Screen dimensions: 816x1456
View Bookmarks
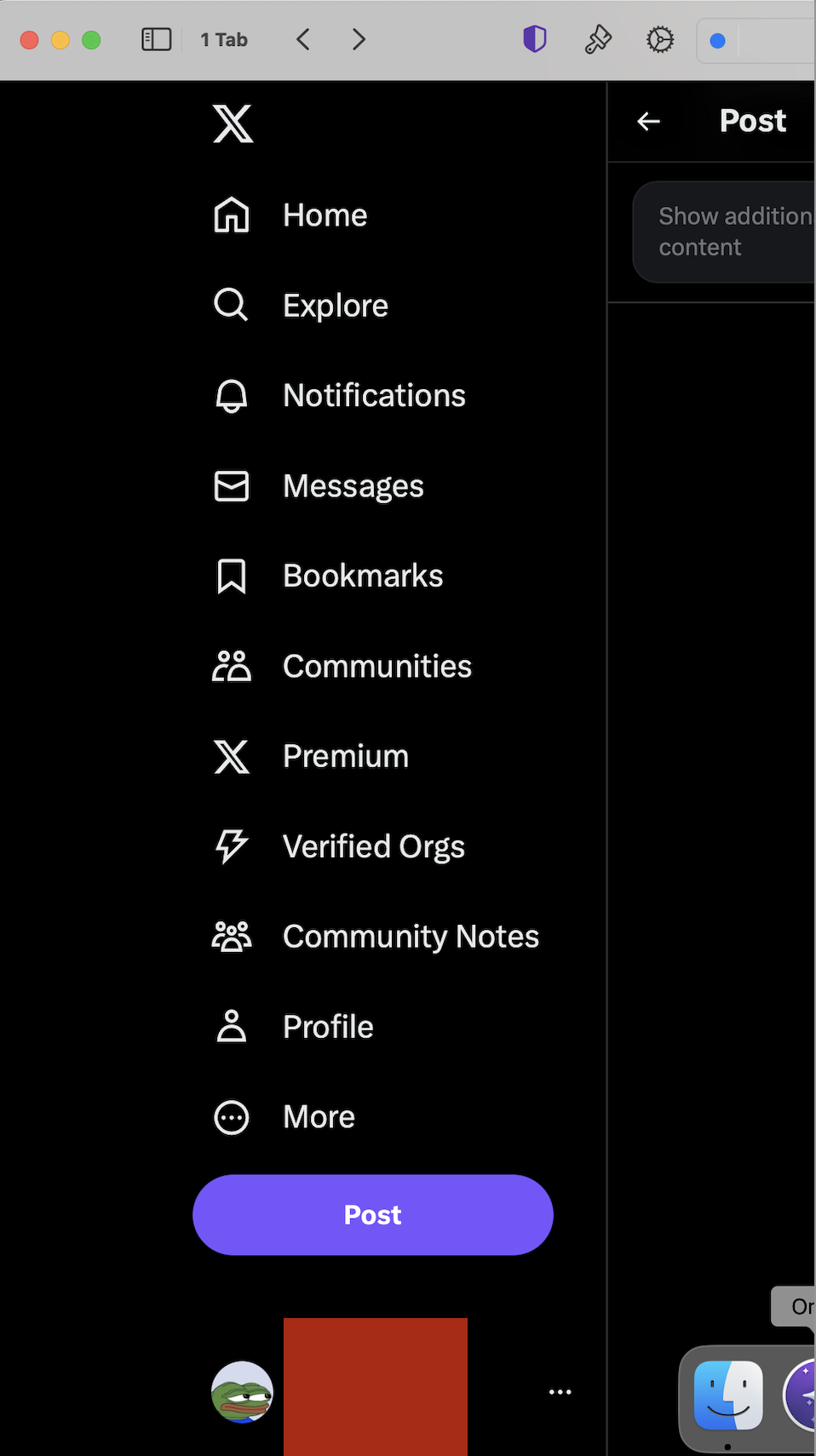pyautogui.click(x=328, y=576)
